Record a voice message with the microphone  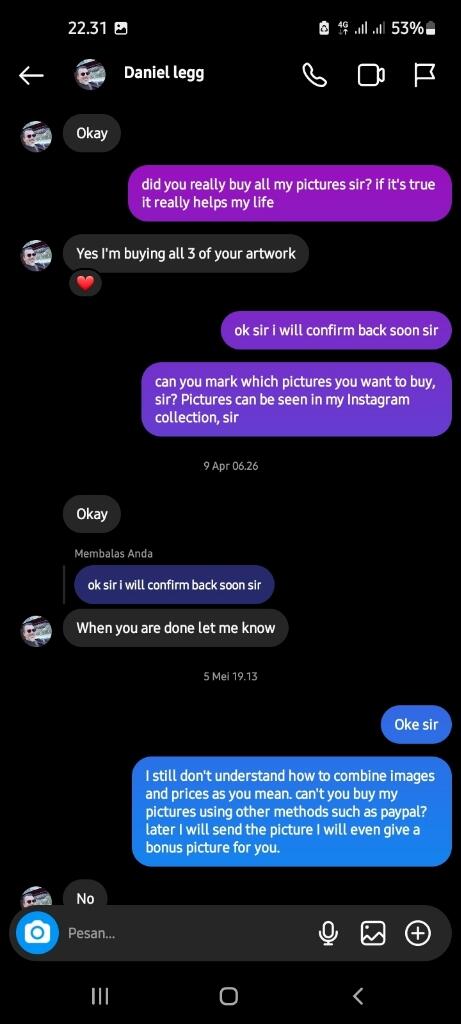pos(328,933)
